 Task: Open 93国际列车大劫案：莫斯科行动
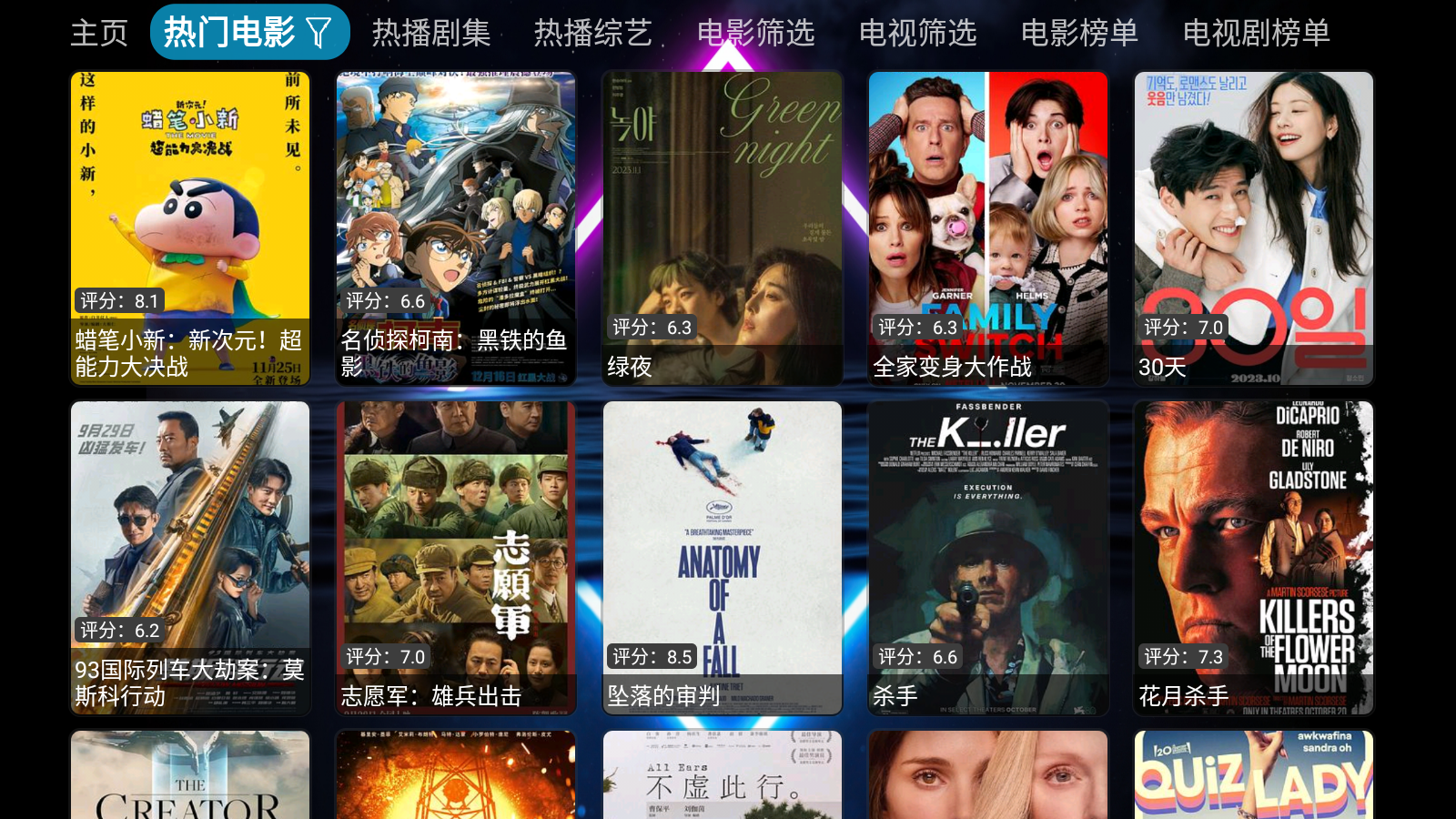(190, 557)
